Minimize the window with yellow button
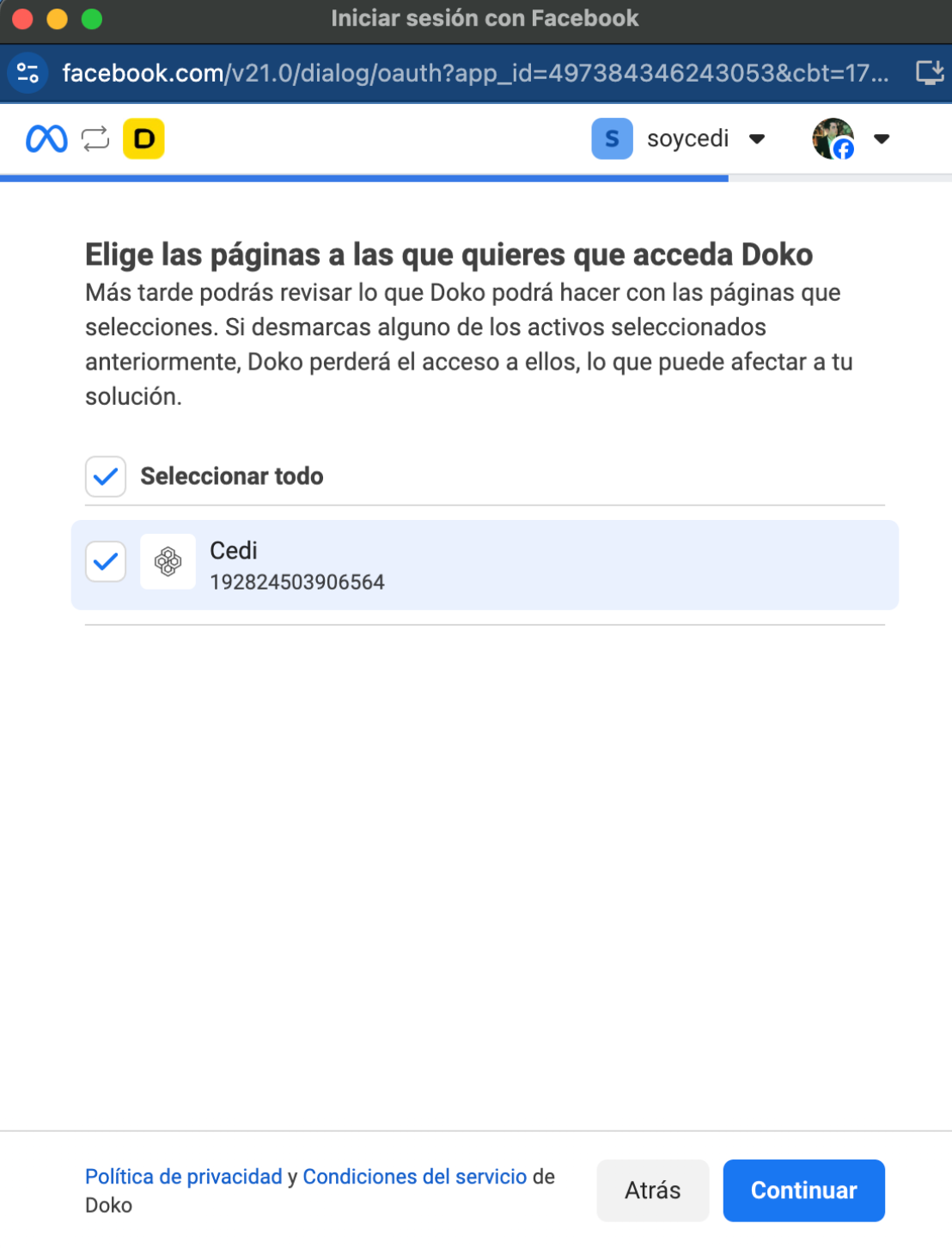This screenshot has height=1248, width=952. pyautogui.click(x=57, y=19)
